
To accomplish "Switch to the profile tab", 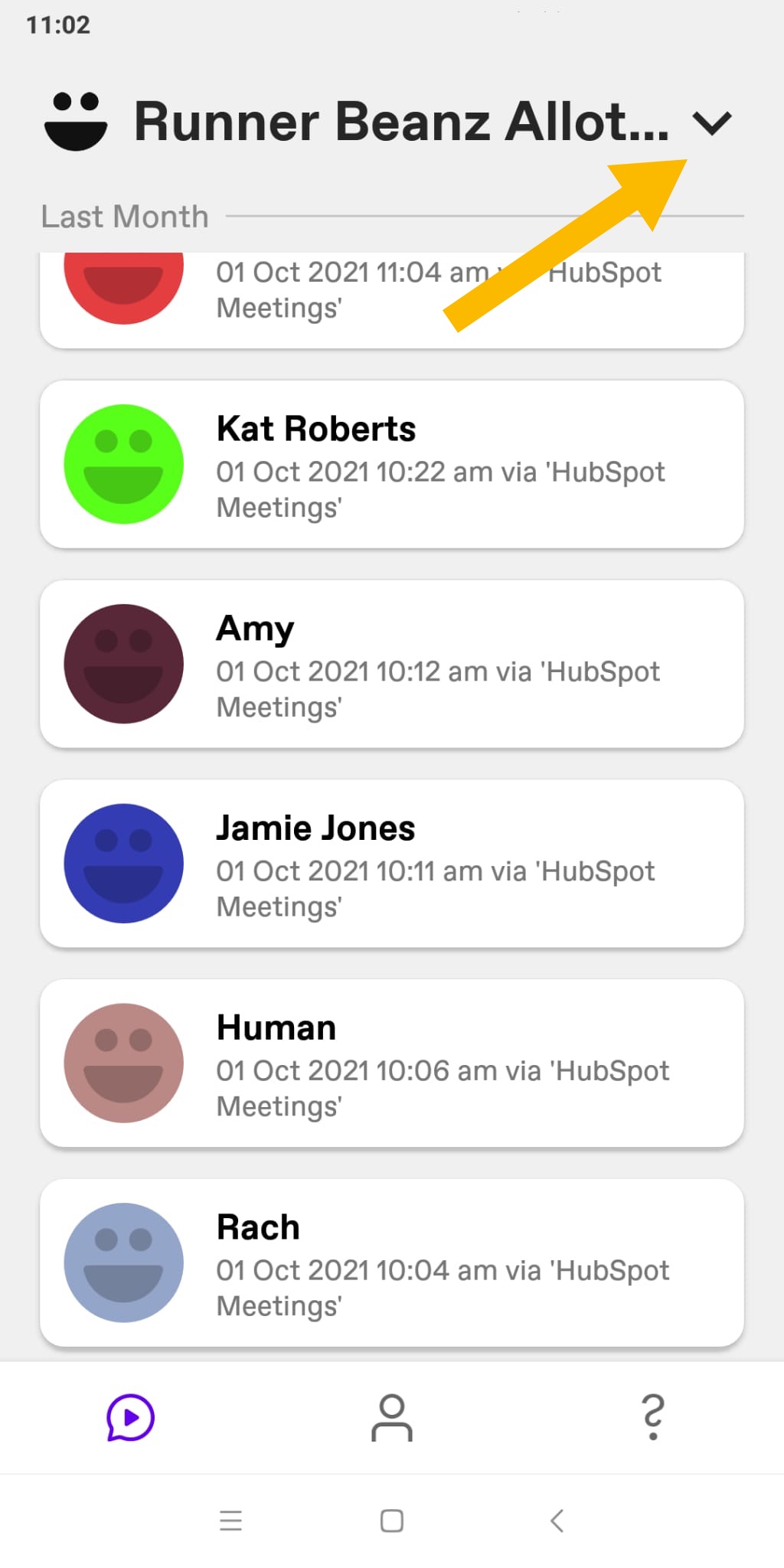I will click(392, 1418).
